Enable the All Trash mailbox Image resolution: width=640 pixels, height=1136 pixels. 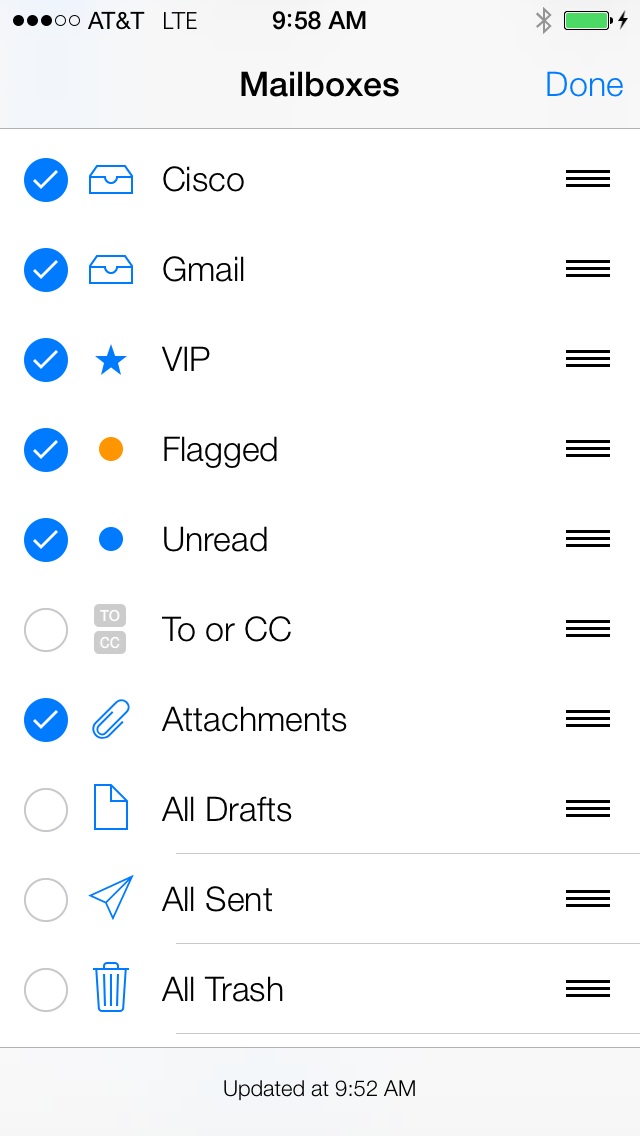(x=46, y=990)
